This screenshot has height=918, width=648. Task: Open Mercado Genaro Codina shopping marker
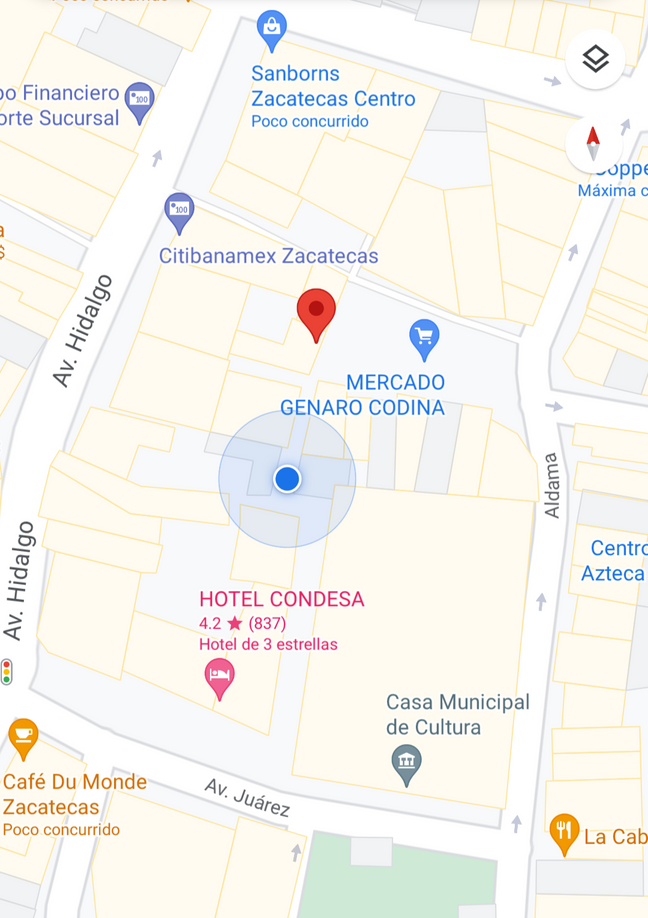click(x=425, y=339)
